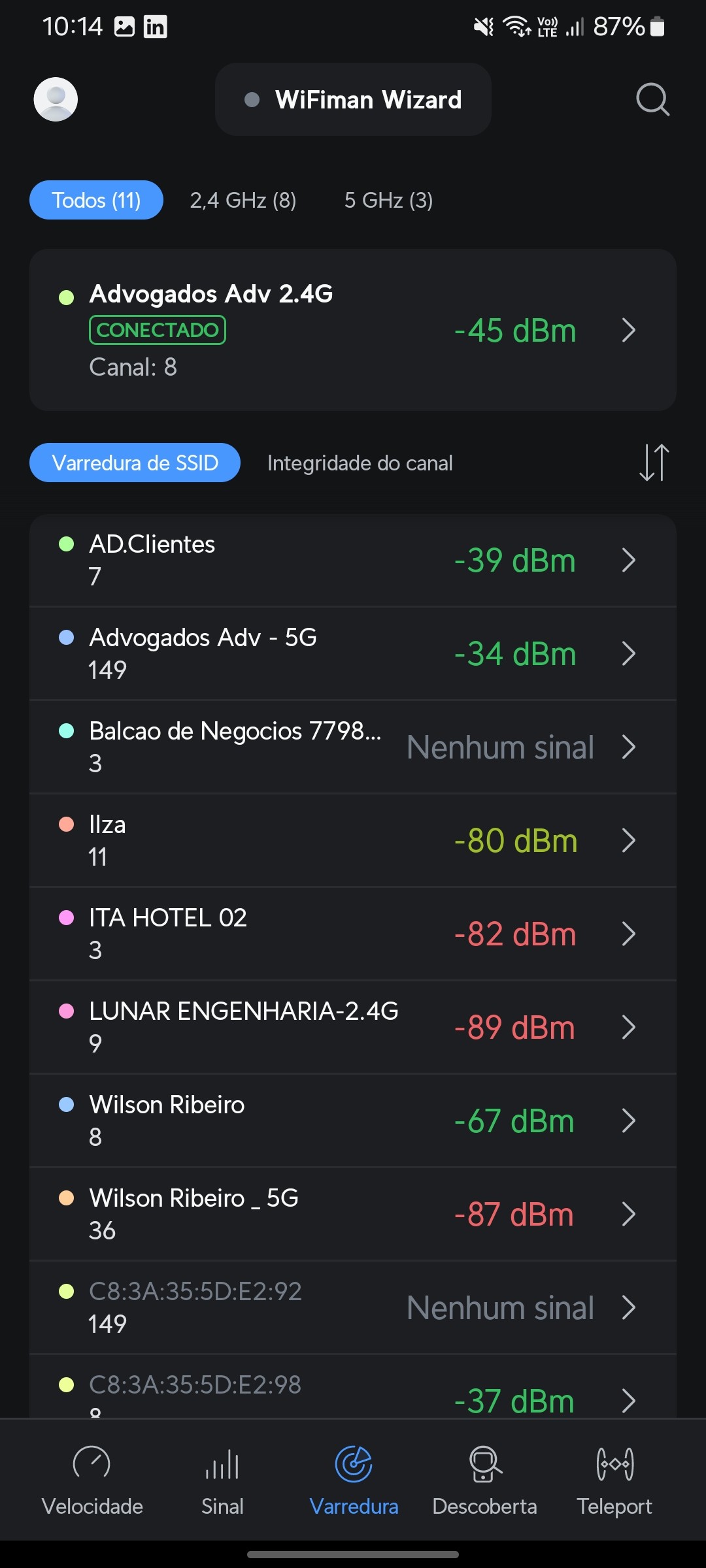Open connected network Advogados Adv 2.4G
706x1568 pixels.
click(353, 330)
